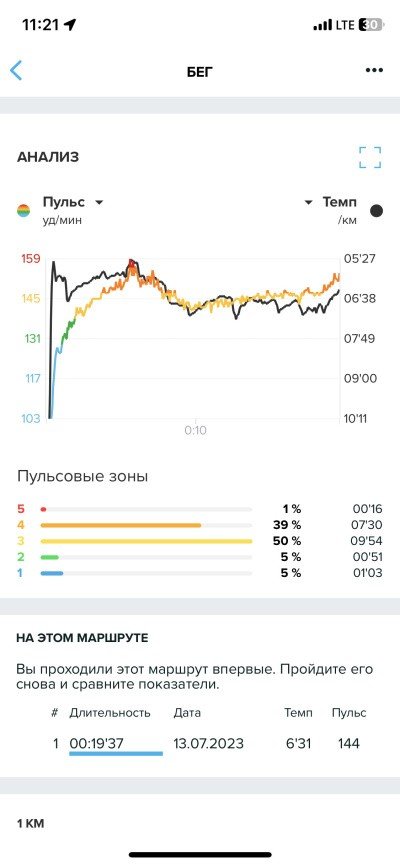Open the three-dot overflow menu
Viewport: 400px width, 866px height.
pos(374,71)
